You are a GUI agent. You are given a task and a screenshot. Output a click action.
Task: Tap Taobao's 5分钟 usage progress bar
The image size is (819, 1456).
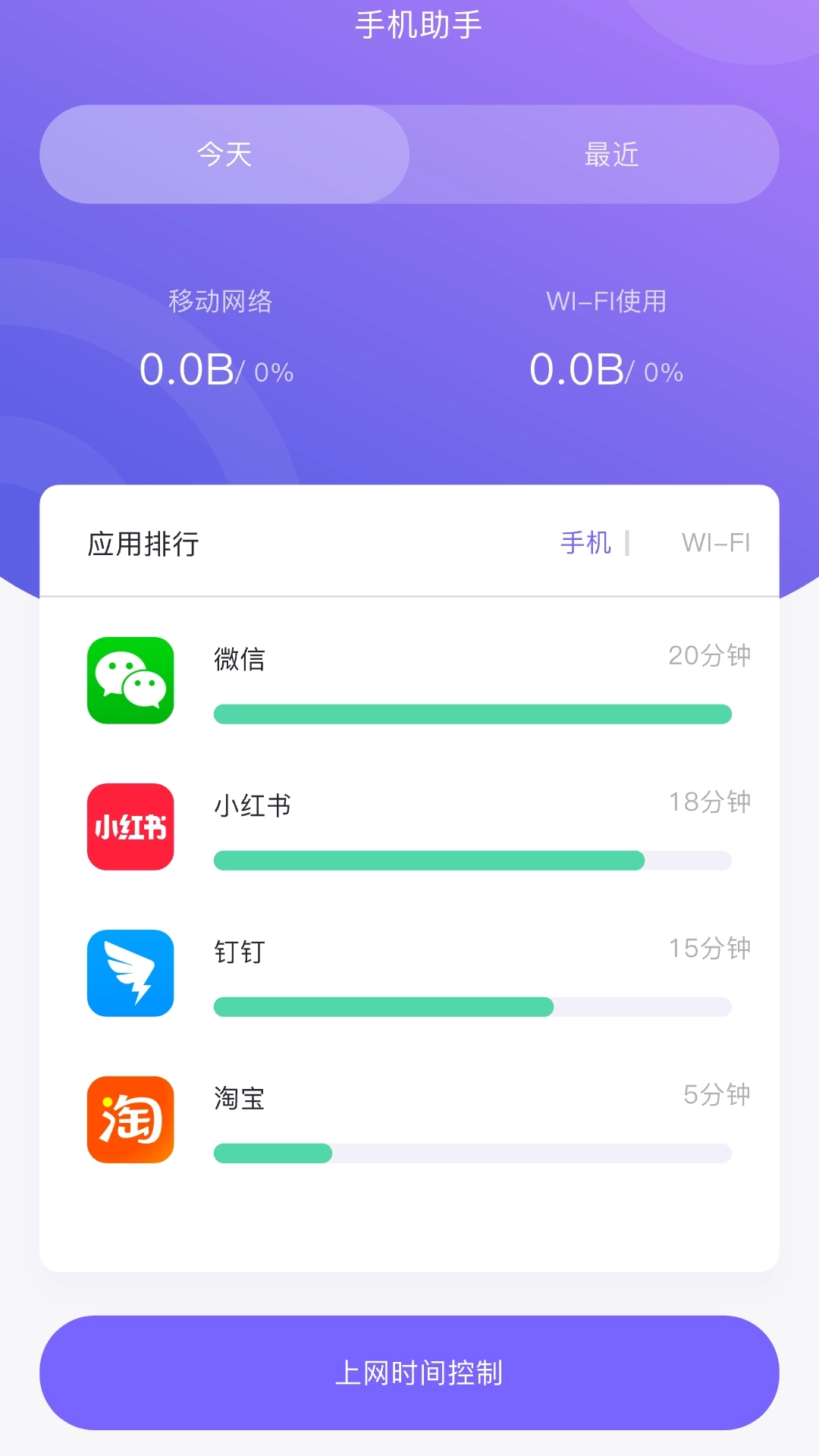click(x=472, y=1154)
